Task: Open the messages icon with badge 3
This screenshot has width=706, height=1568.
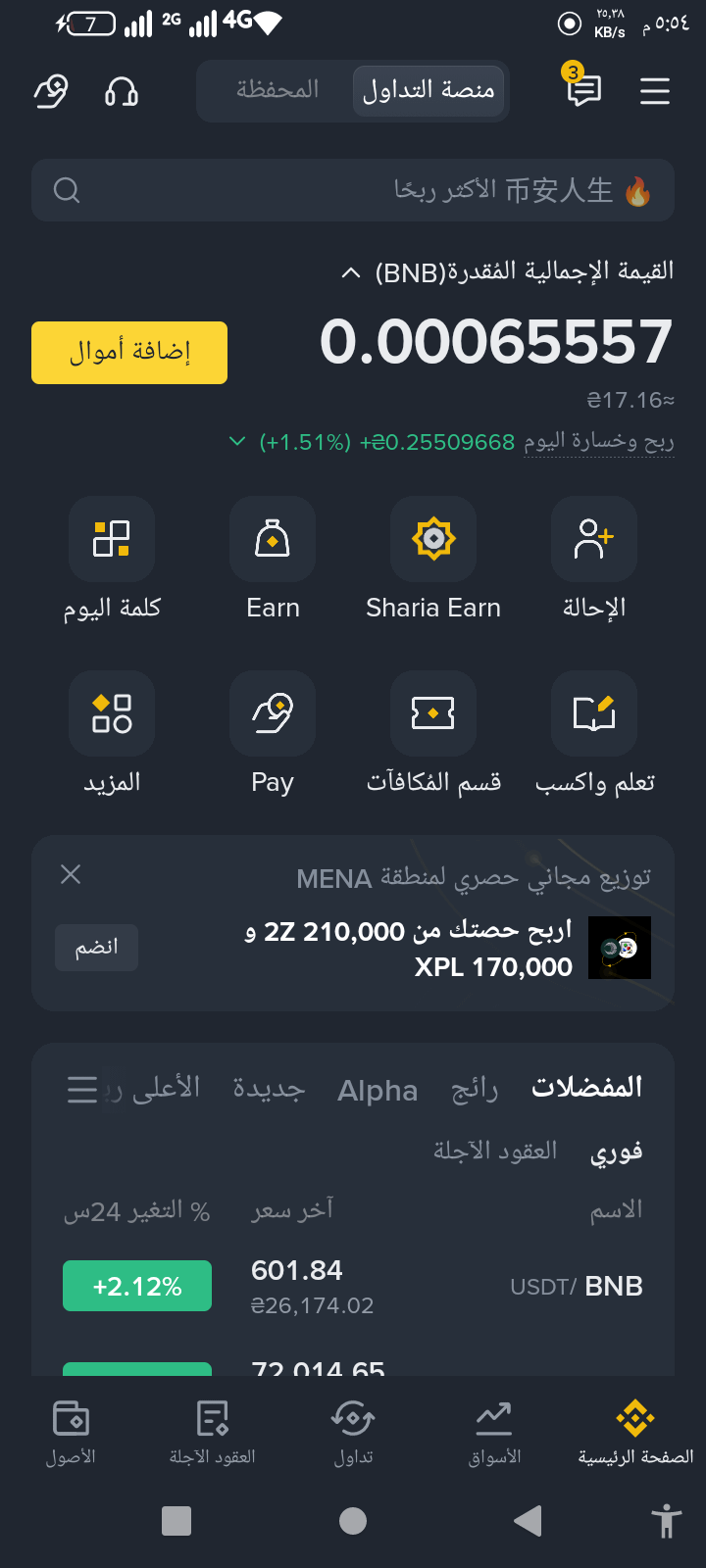Action: 583,90
